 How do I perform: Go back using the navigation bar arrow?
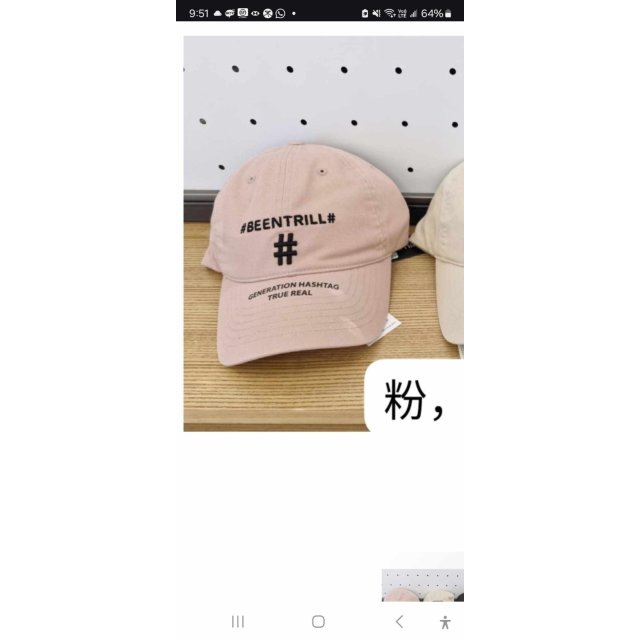point(399,621)
